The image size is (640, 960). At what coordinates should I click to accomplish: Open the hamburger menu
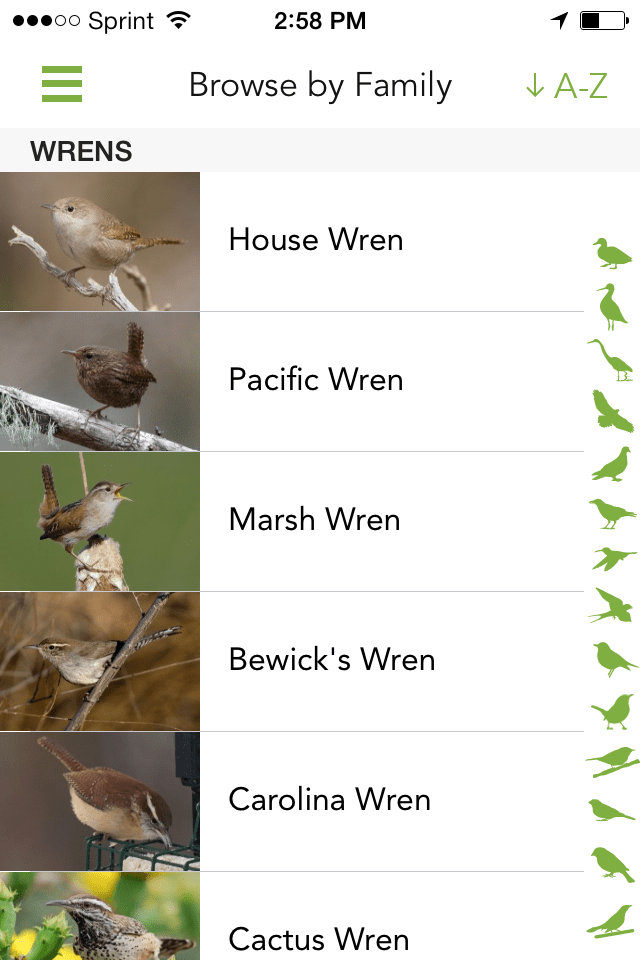point(62,84)
